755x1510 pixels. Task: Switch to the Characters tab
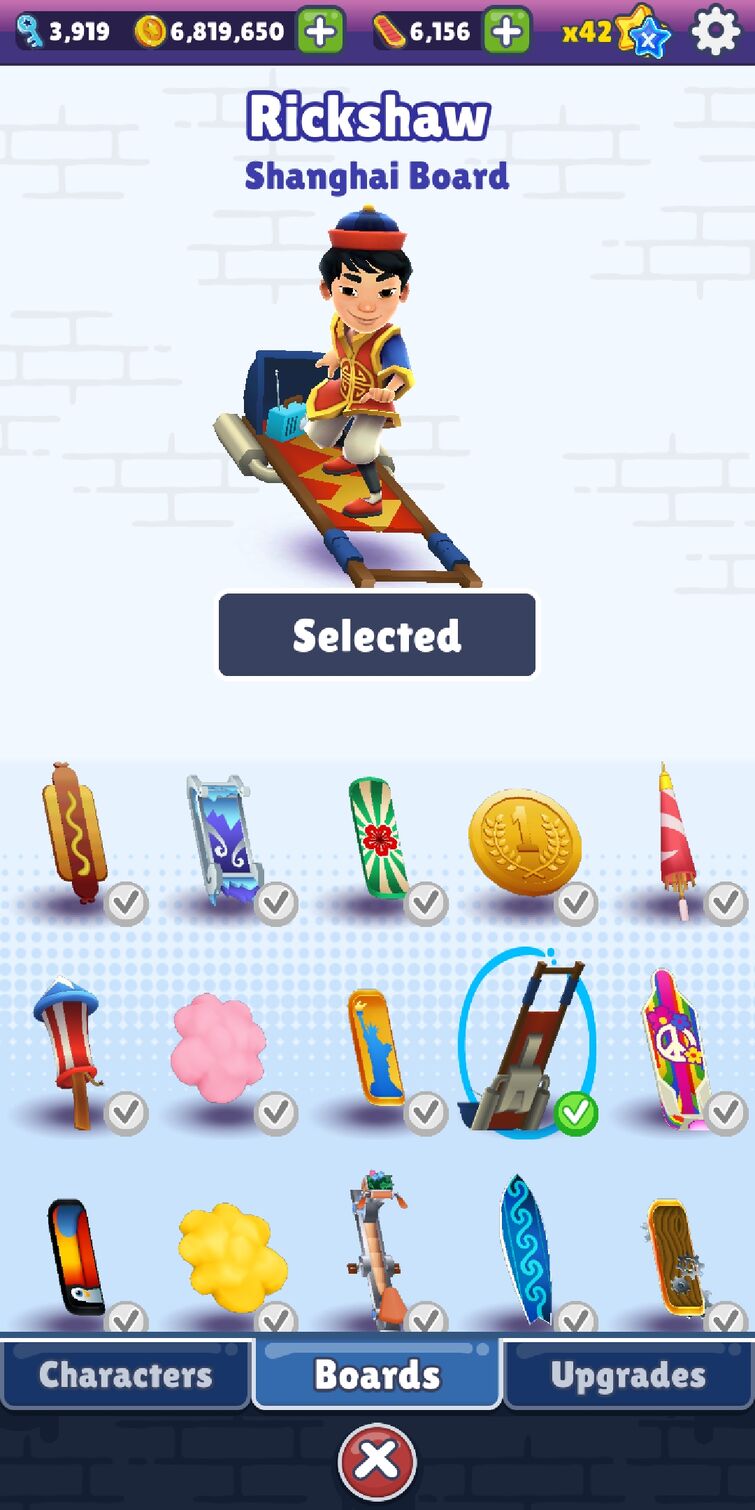pyautogui.click(x=125, y=1375)
